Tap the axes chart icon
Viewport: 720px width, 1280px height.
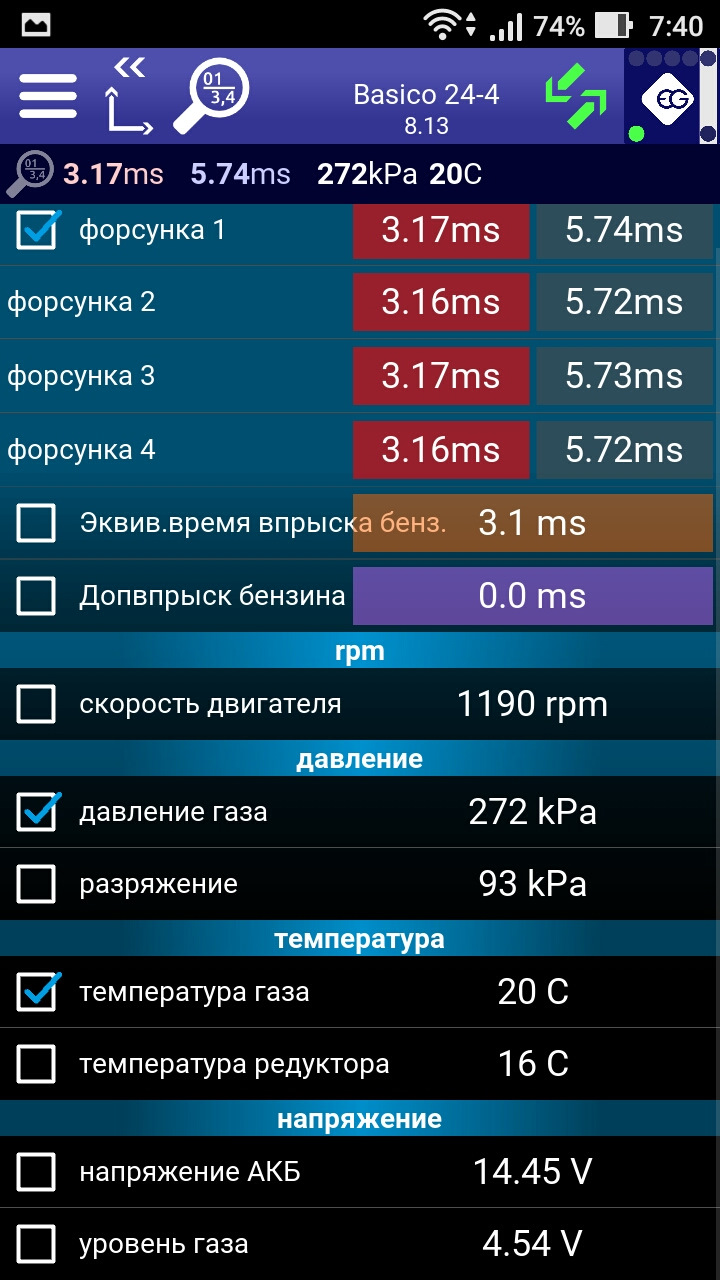click(x=128, y=97)
